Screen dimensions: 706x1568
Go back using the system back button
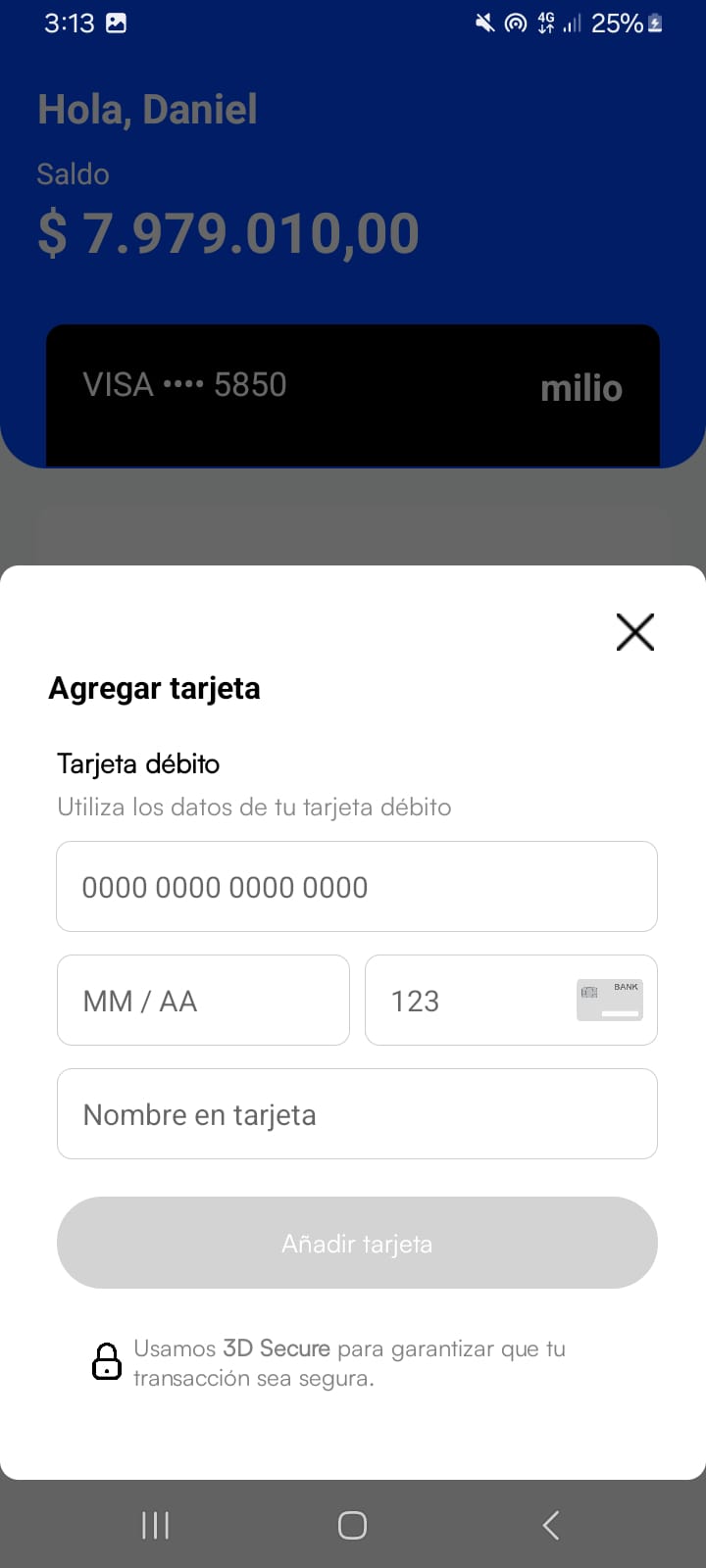(x=551, y=1525)
